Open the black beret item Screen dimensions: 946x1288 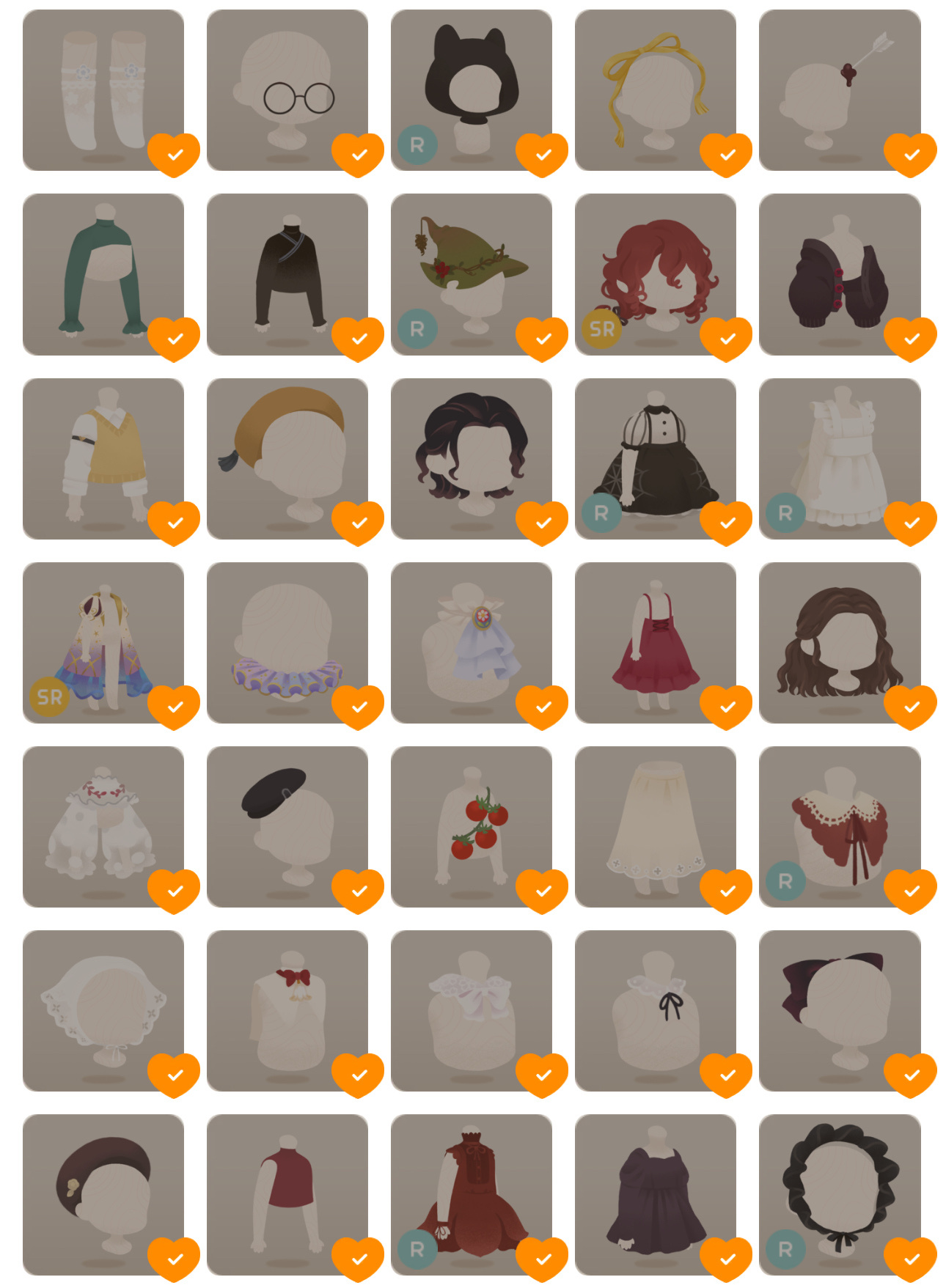(287, 826)
